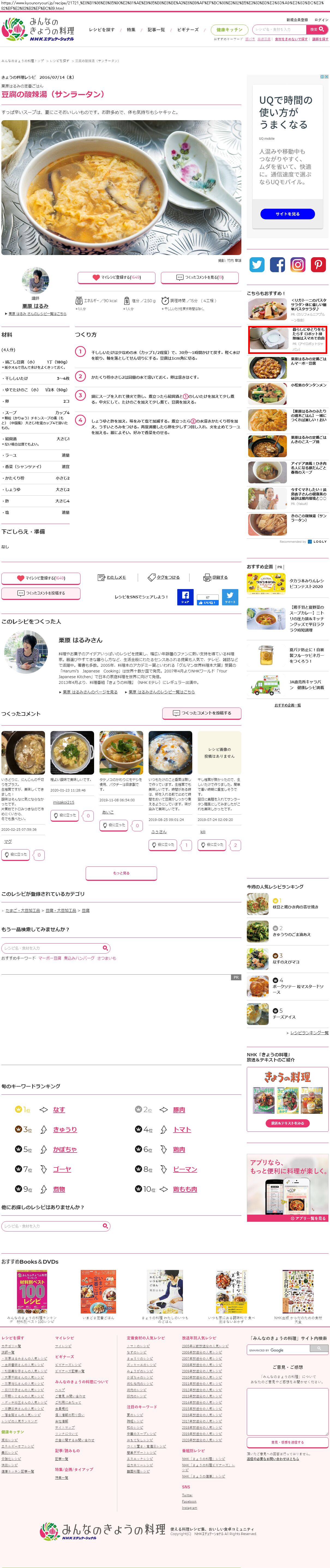Open the レシピを探す menu in the header
Image resolution: width=330 pixels, height=1568 pixels.
tap(101, 29)
